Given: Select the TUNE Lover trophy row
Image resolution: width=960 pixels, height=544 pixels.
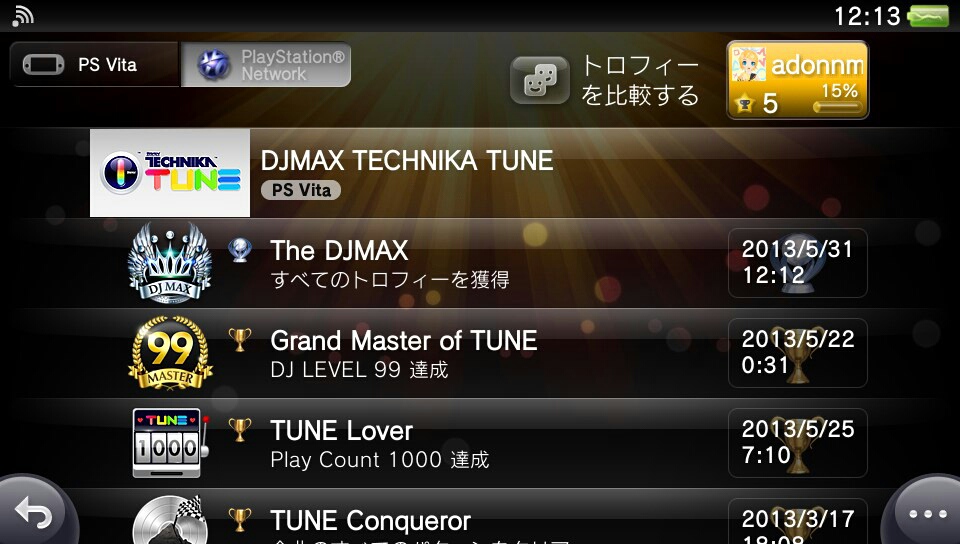Looking at the screenshot, I should (480, 443).
